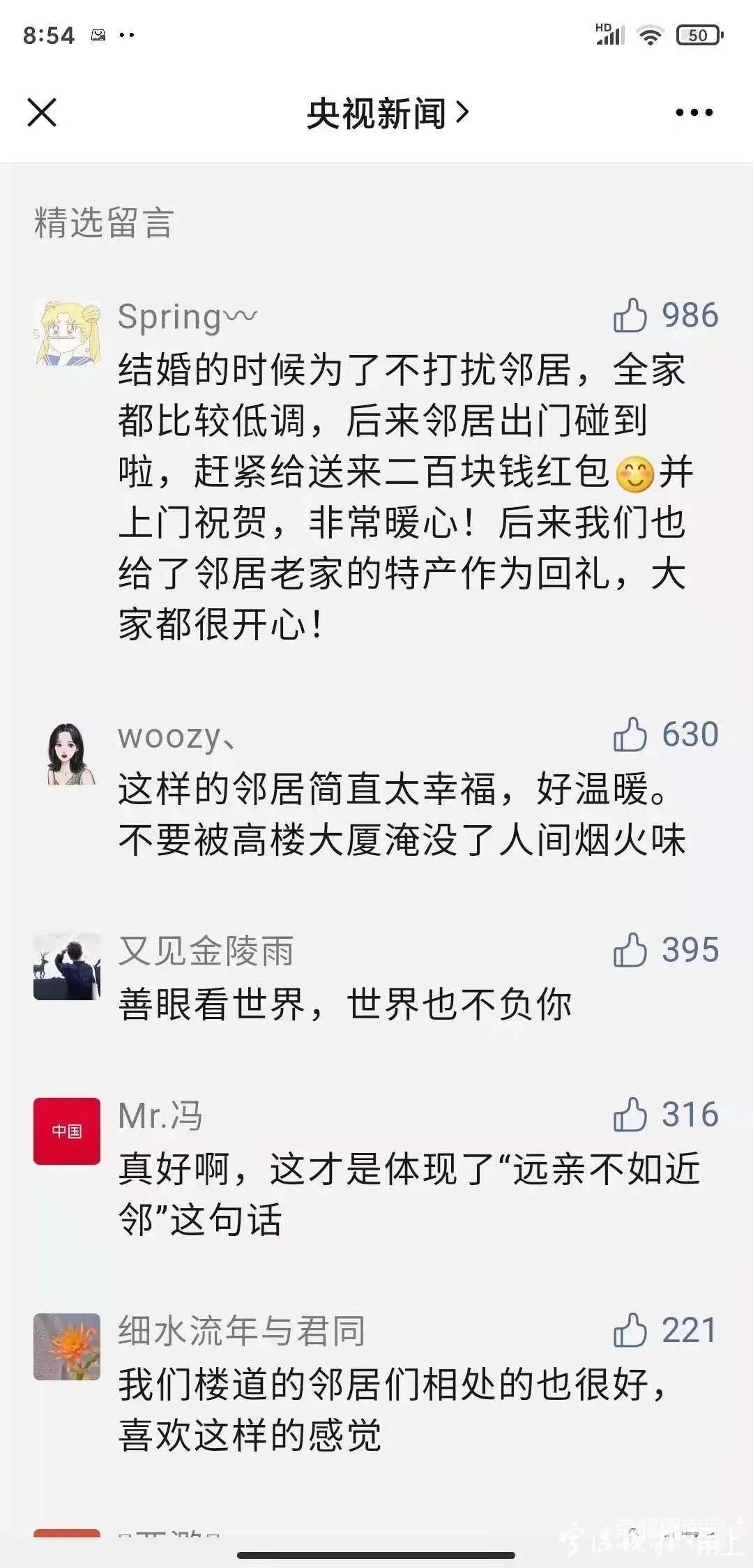This screenshot has height=1568, width=753.
Task: Like woozy's comment with 630 likes
Action: click(x=630, y=735)
